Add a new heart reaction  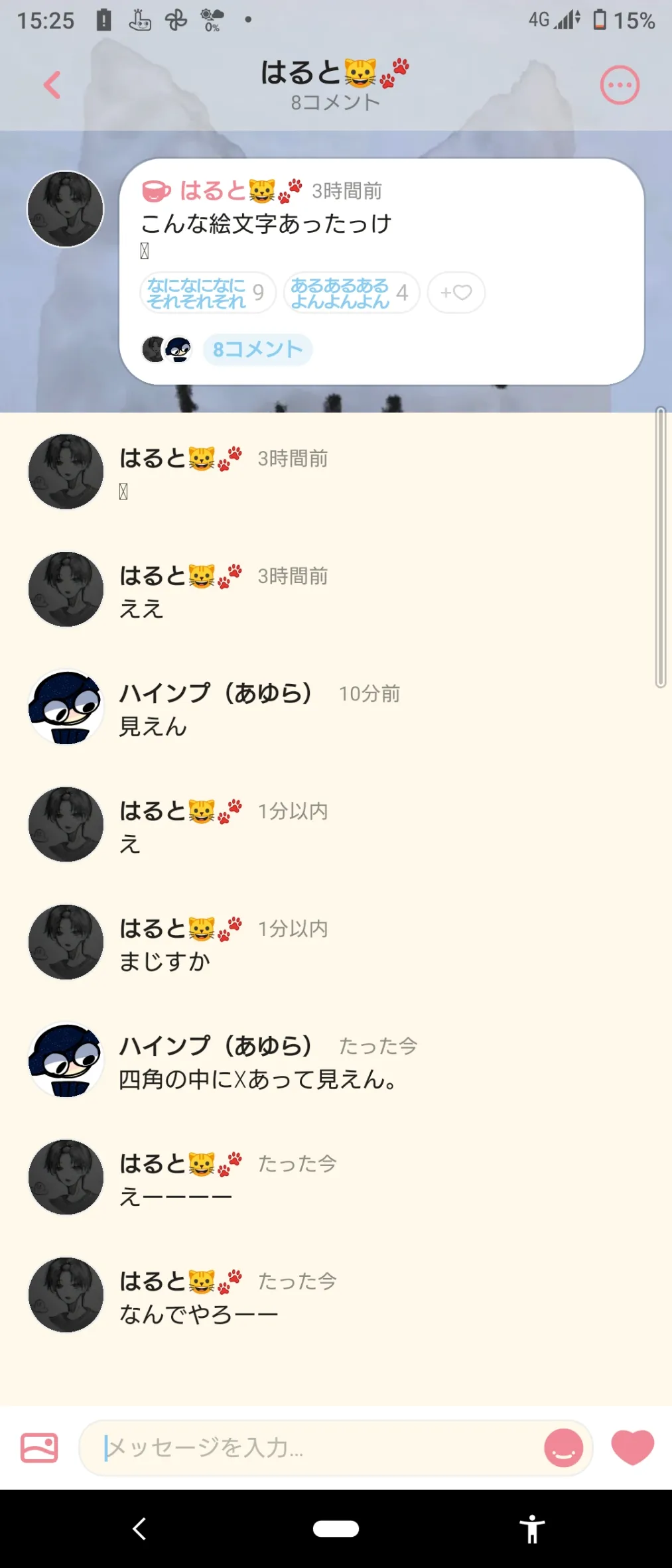(x=456, y=293)
